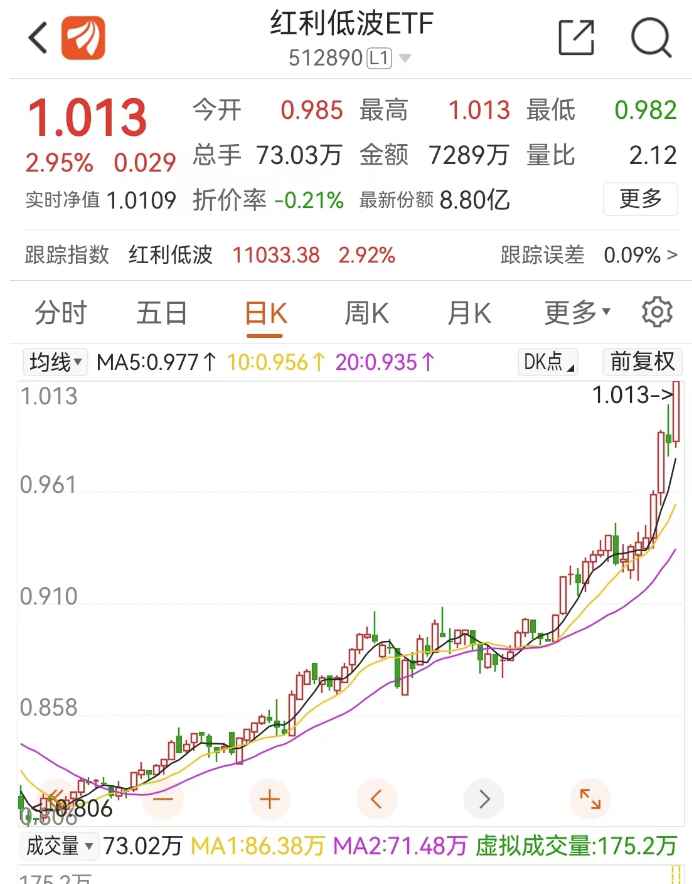Zoom out the K-line chart
This screenshot has width=692, height=884.
tap(163, 798)
